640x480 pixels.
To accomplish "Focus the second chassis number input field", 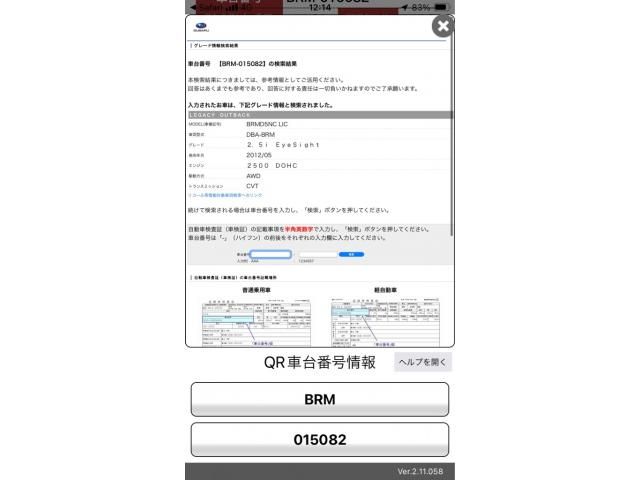I will (x=316, y=254).
